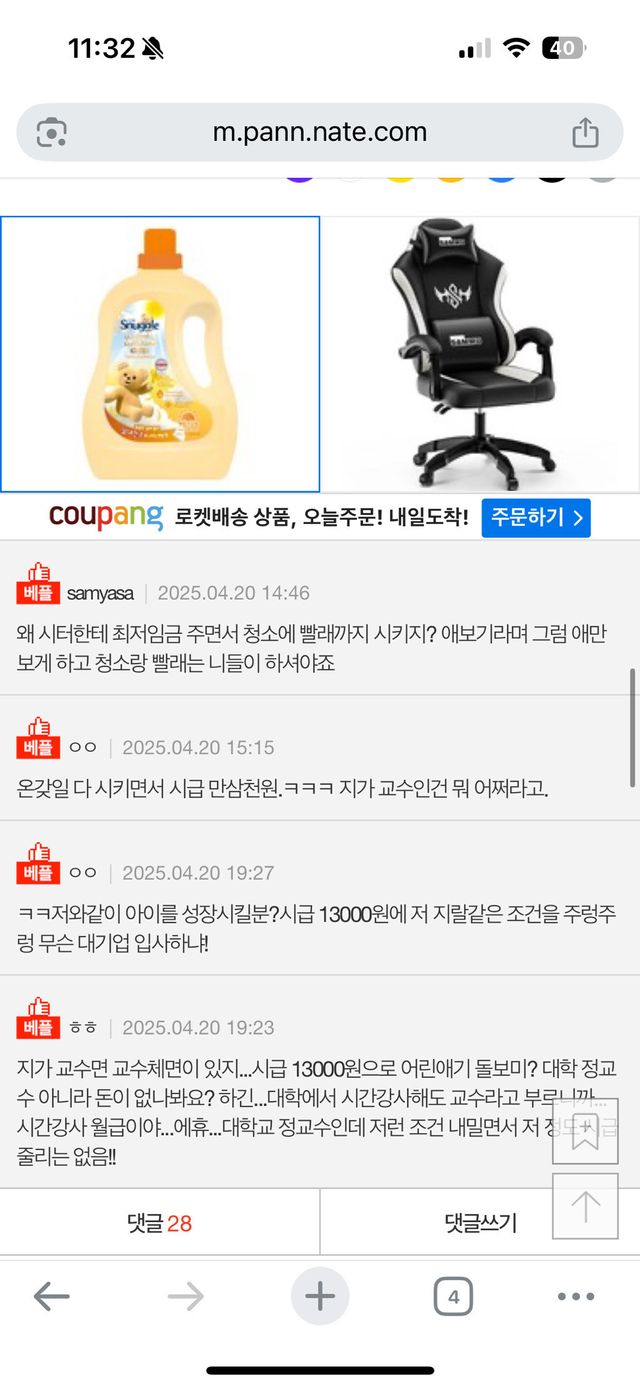
Task: Jump to top with the up arrow
Action: (x=585, y=1206)
